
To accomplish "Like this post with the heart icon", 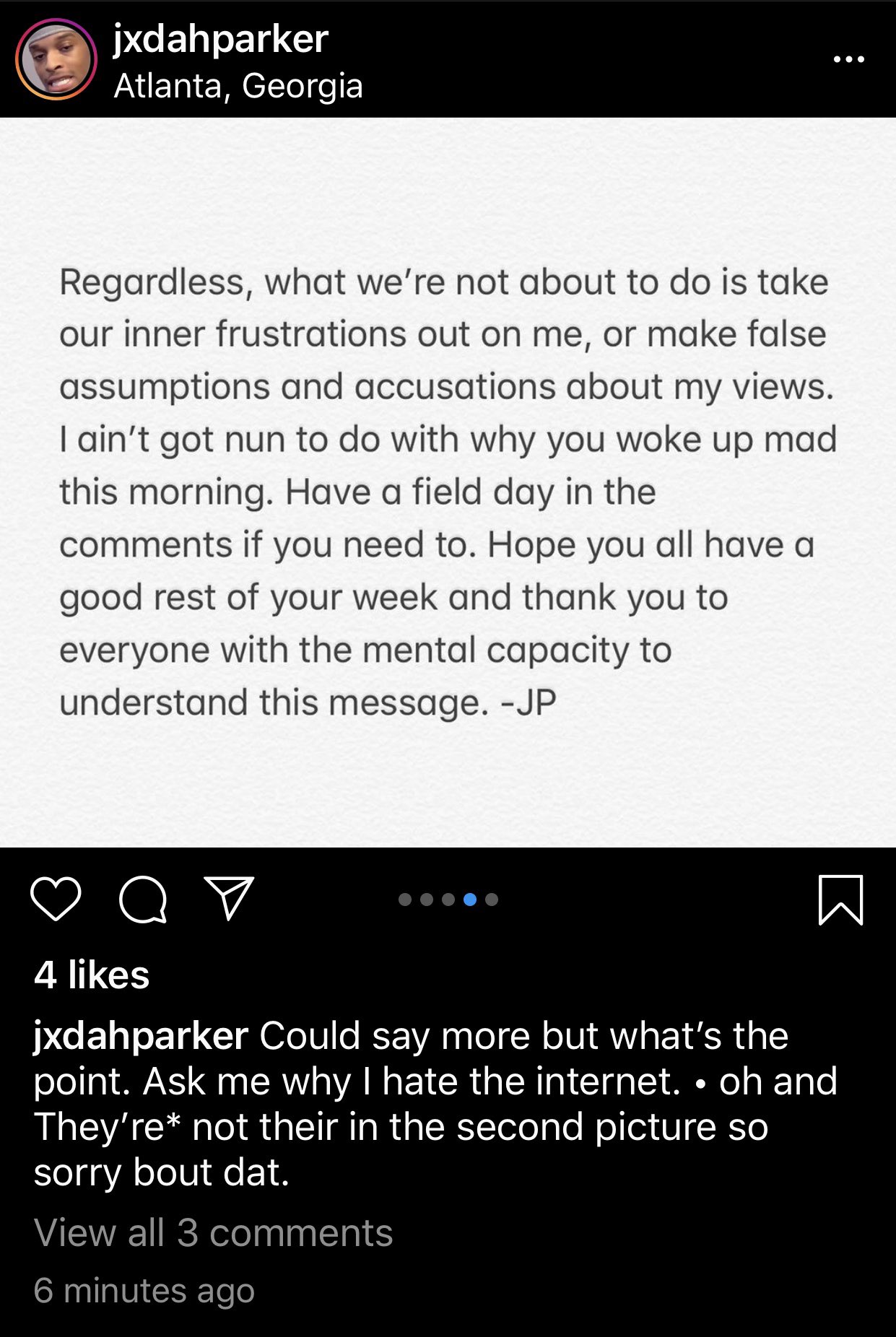I will click(x=56, y=900).
